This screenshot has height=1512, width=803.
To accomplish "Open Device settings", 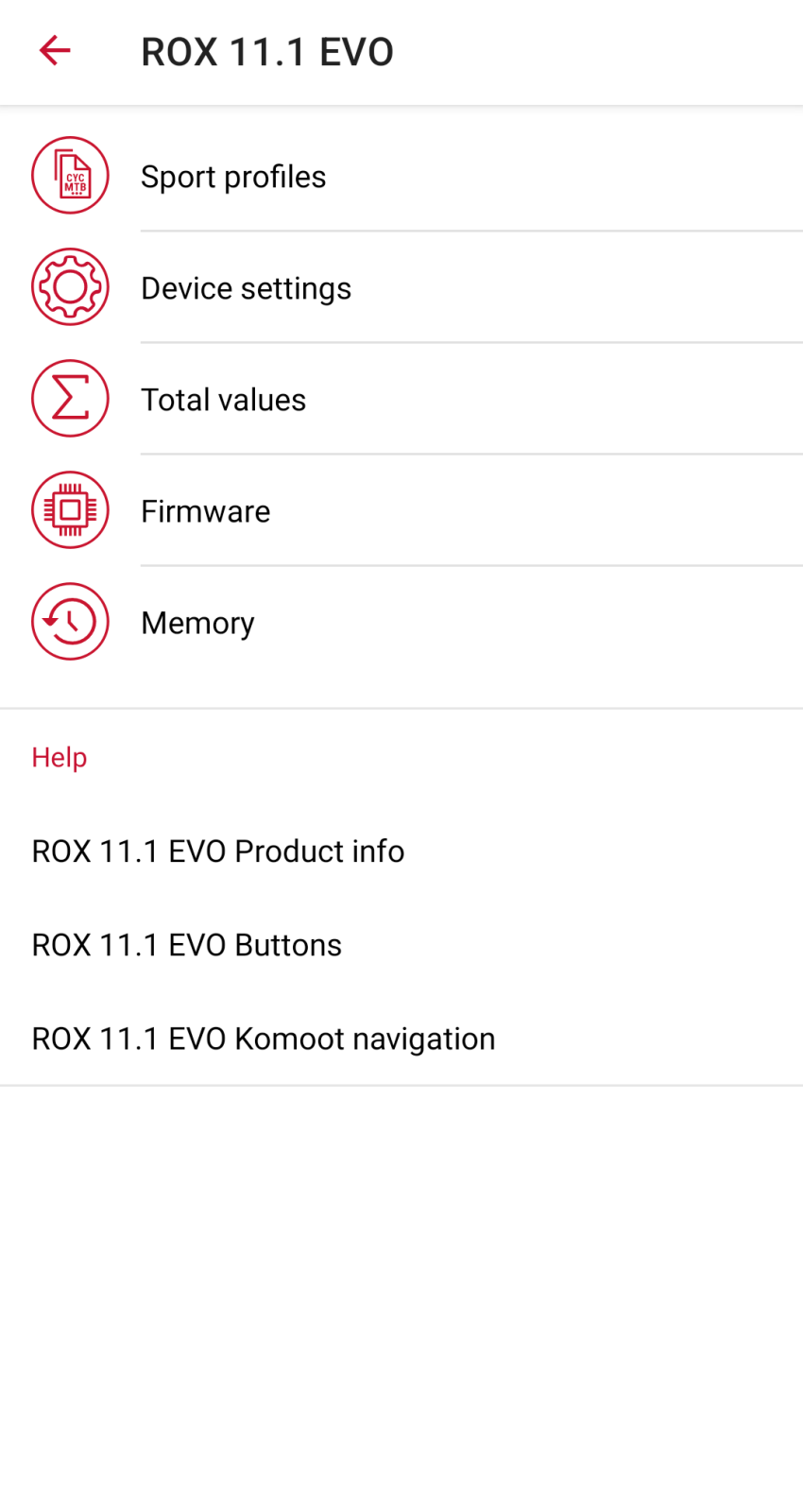I will 401,287.
